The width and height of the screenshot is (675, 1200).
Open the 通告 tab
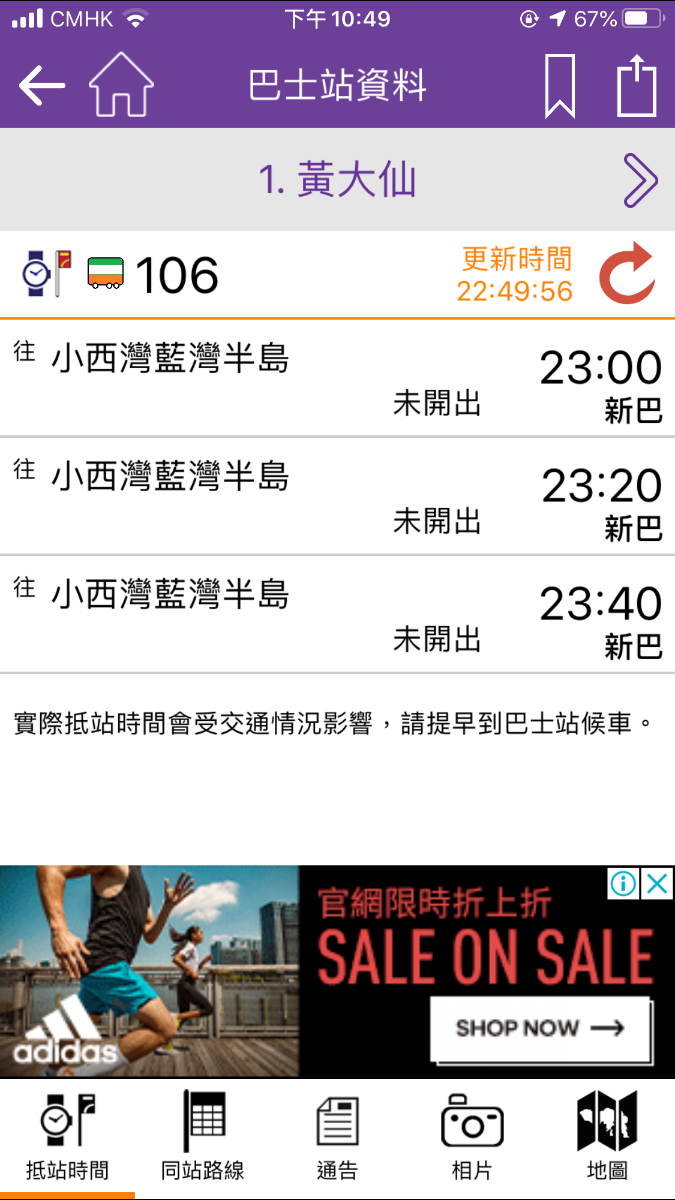(x=337, y=1138)
